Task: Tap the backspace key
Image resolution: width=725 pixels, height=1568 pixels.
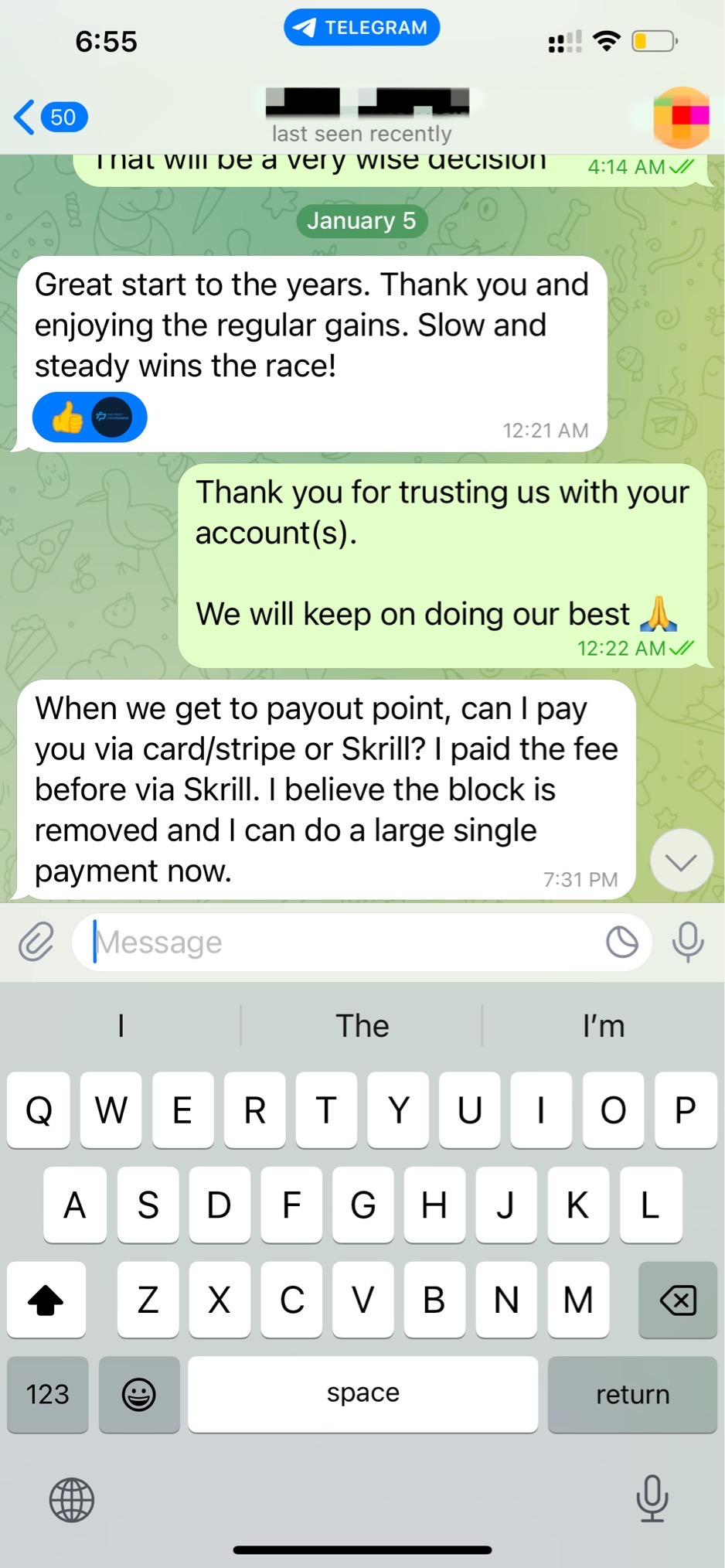Action: [x=677, y=1300]
